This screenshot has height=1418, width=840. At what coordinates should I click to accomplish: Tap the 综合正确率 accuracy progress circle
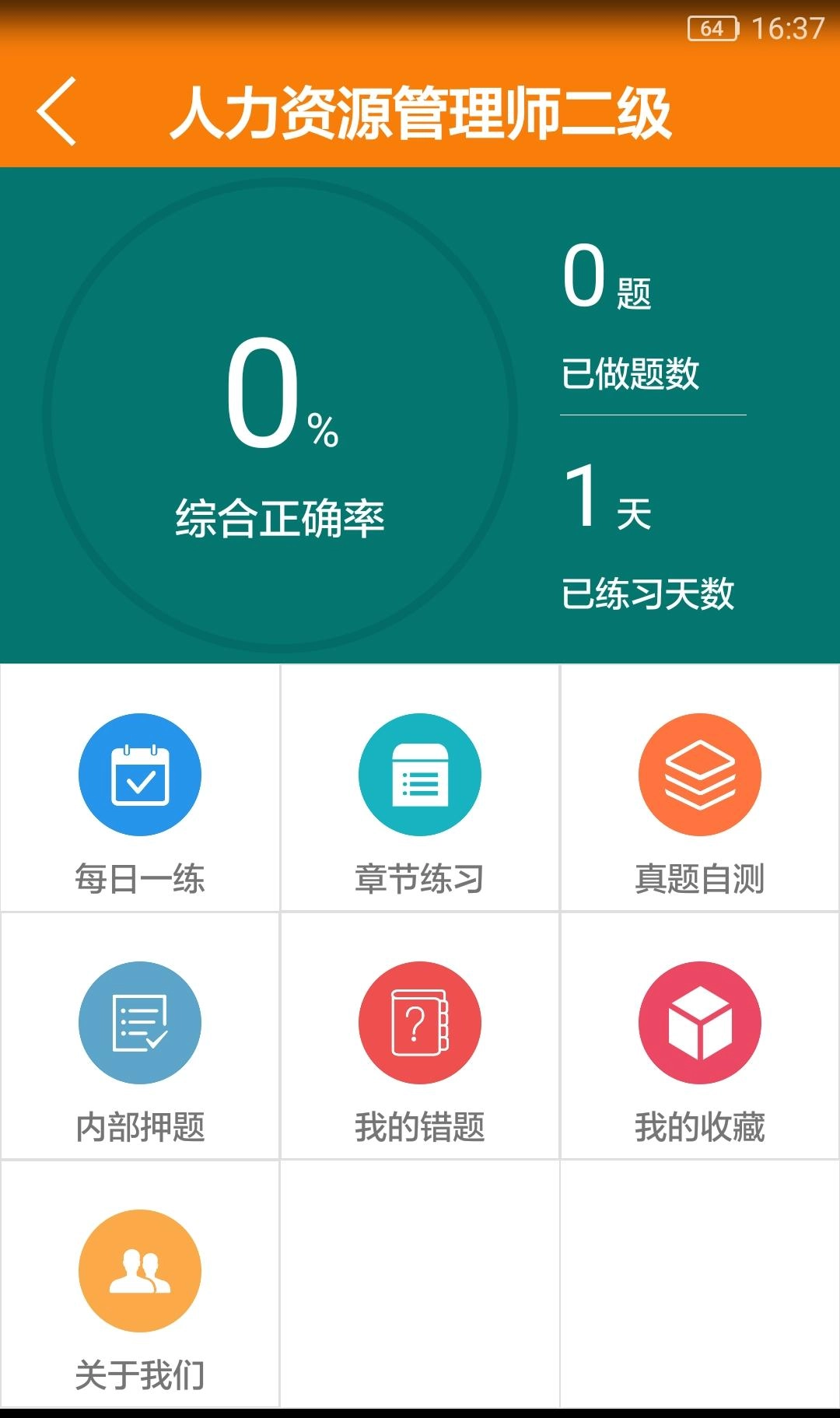(280, 412)
